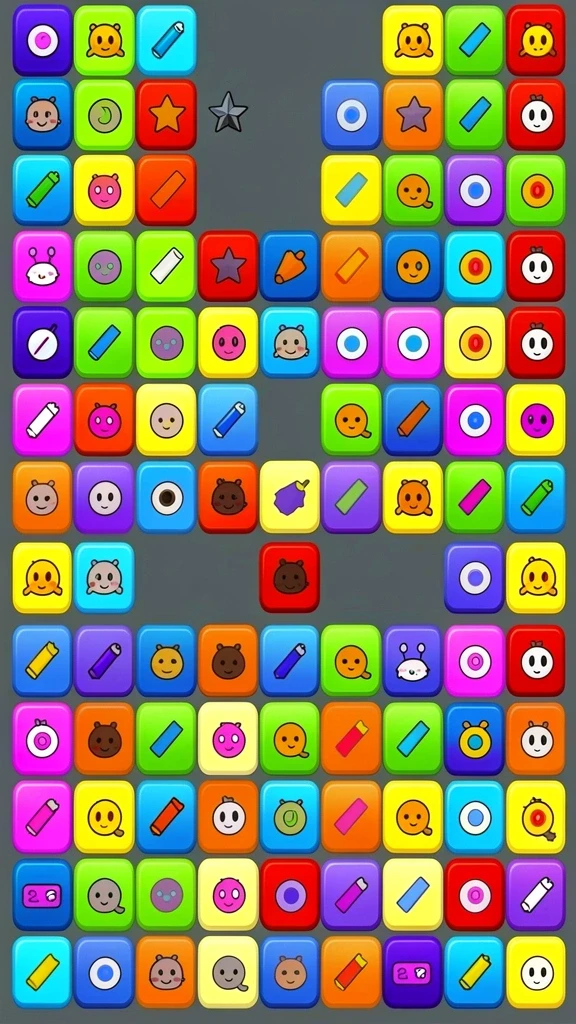Tap the yellow tile with purple face

point(536,420)
